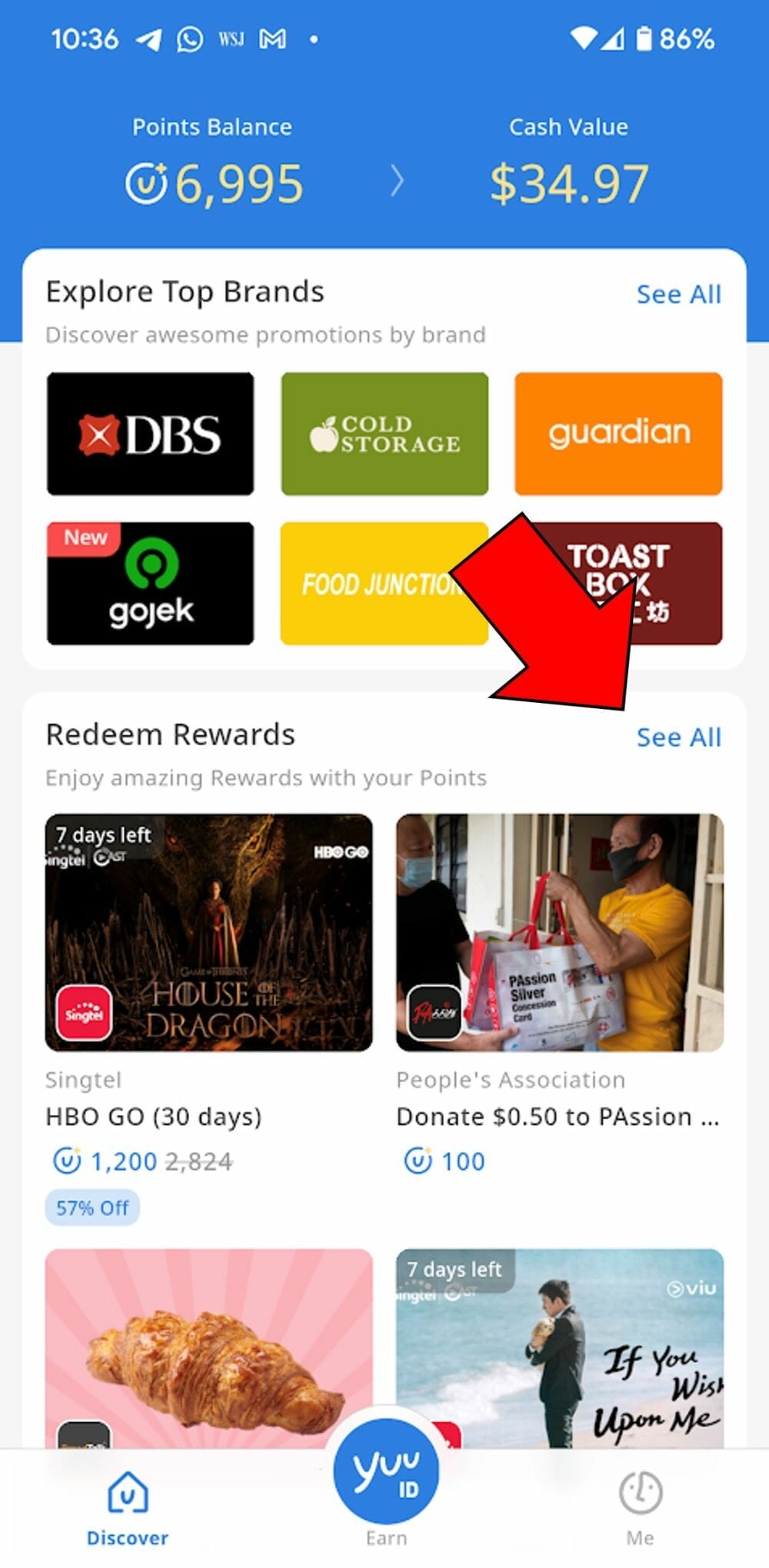Switch to the Discover tab

(x=128, y=1509)
